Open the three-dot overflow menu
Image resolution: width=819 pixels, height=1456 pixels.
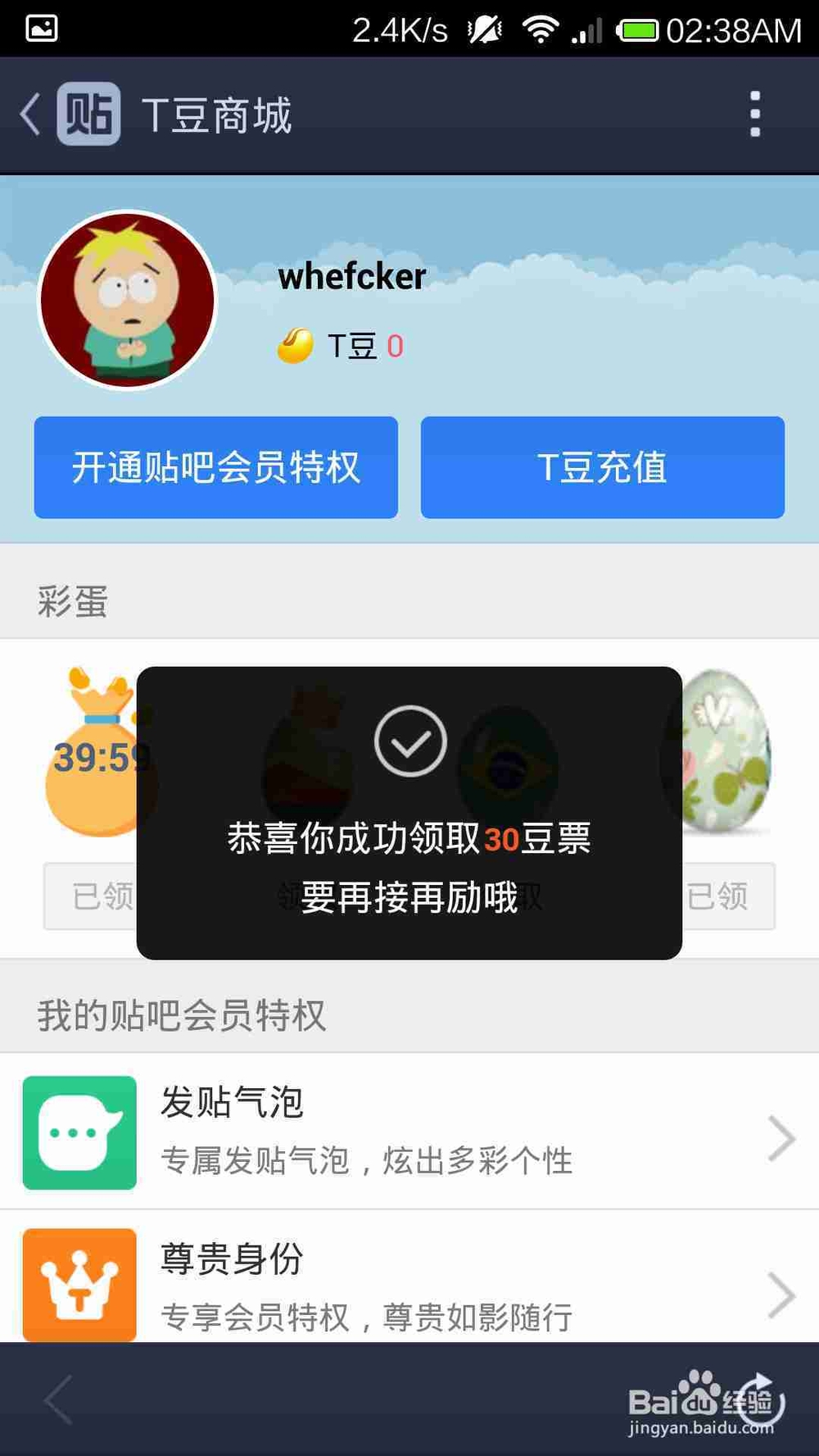(x=755, y=115)
